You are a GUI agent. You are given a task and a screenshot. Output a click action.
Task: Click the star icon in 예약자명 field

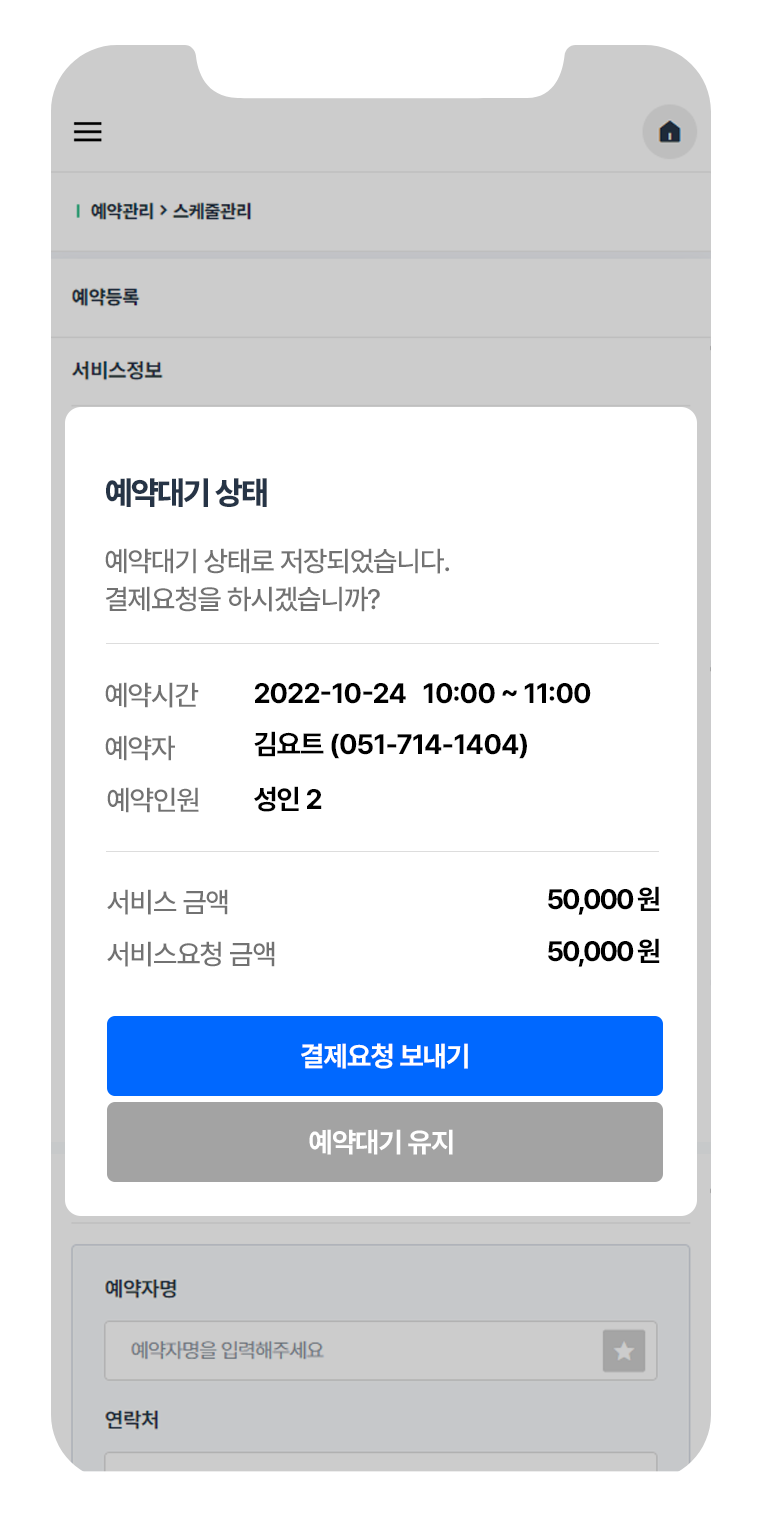pyautogui.click(x=624, y=1351)
